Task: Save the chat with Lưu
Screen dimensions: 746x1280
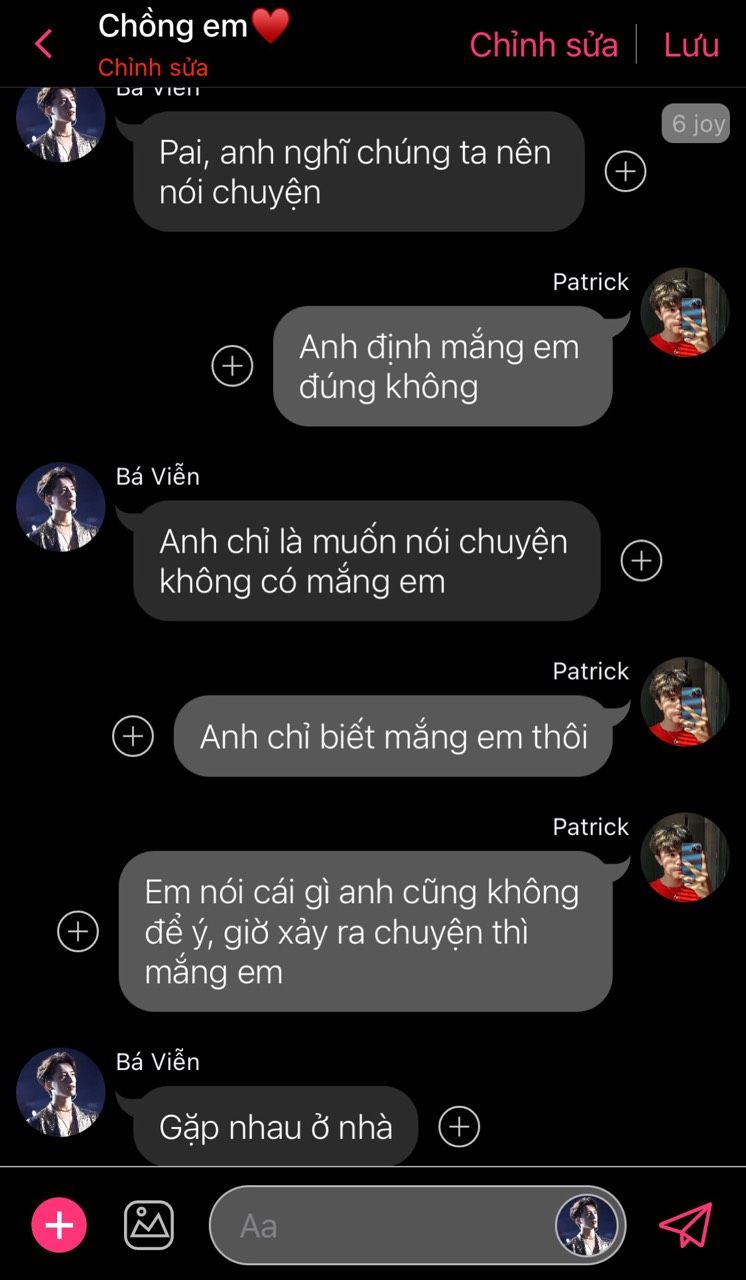Action: click(x=691, y=45)
